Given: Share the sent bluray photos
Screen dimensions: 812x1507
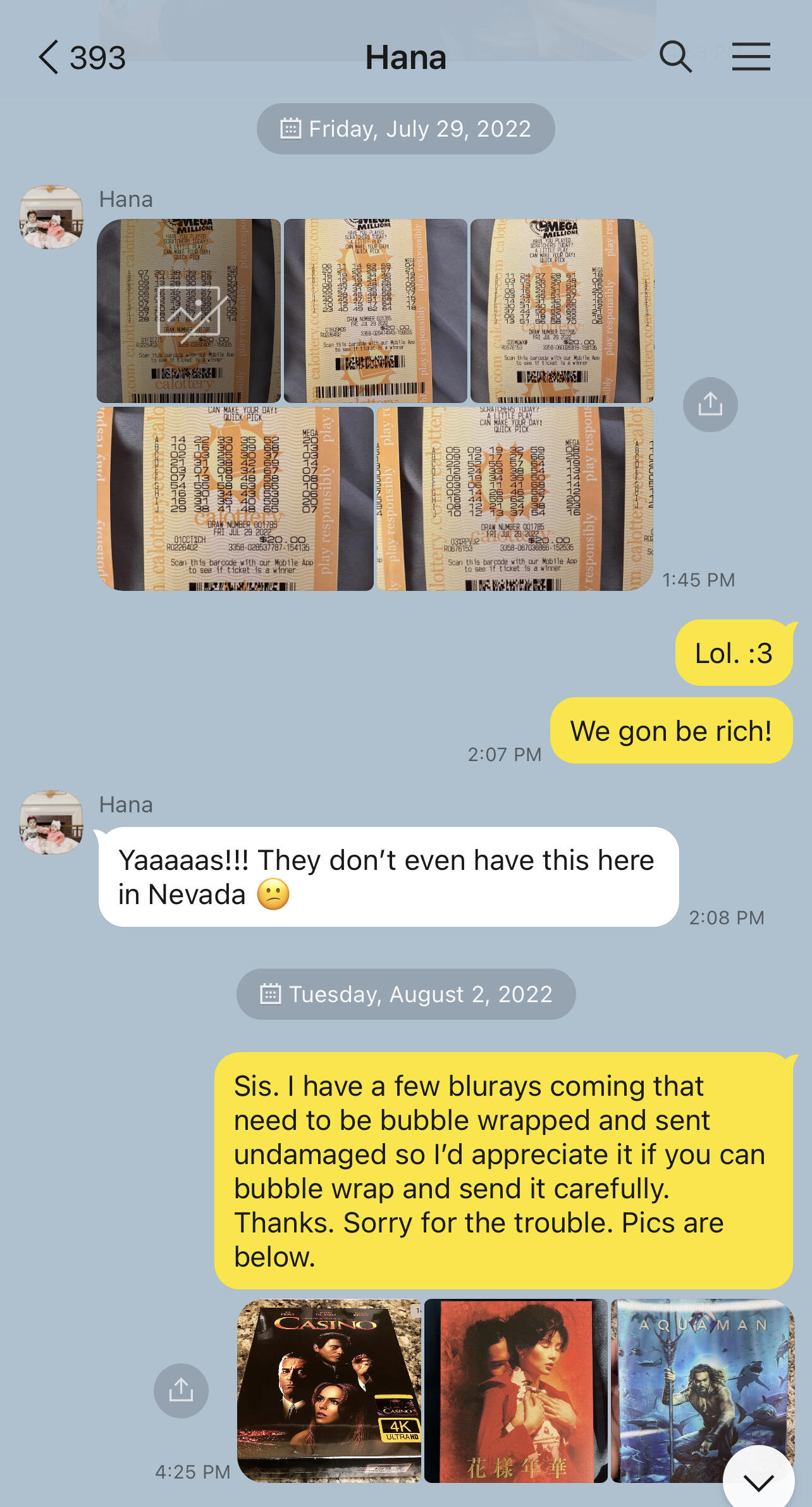Looking at the screenshot, I should [181, 1390].
